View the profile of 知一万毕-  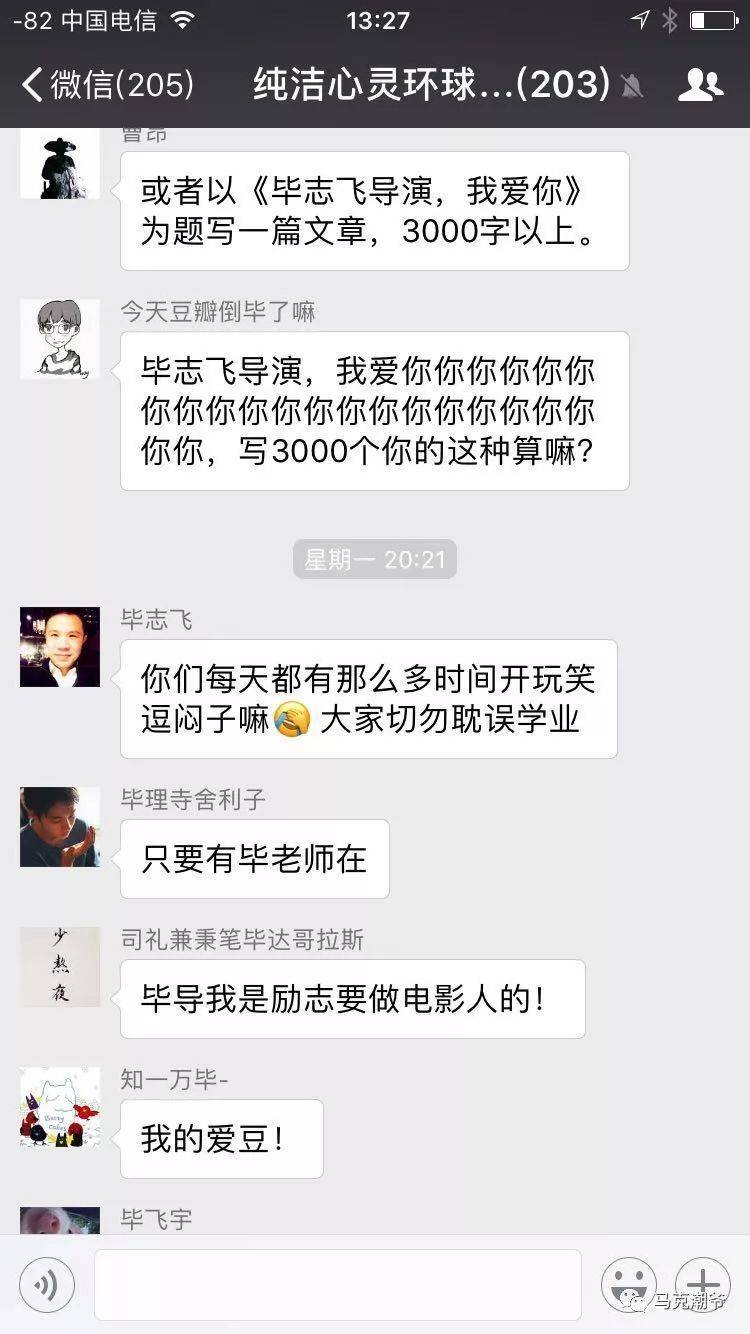point(60,1107)
